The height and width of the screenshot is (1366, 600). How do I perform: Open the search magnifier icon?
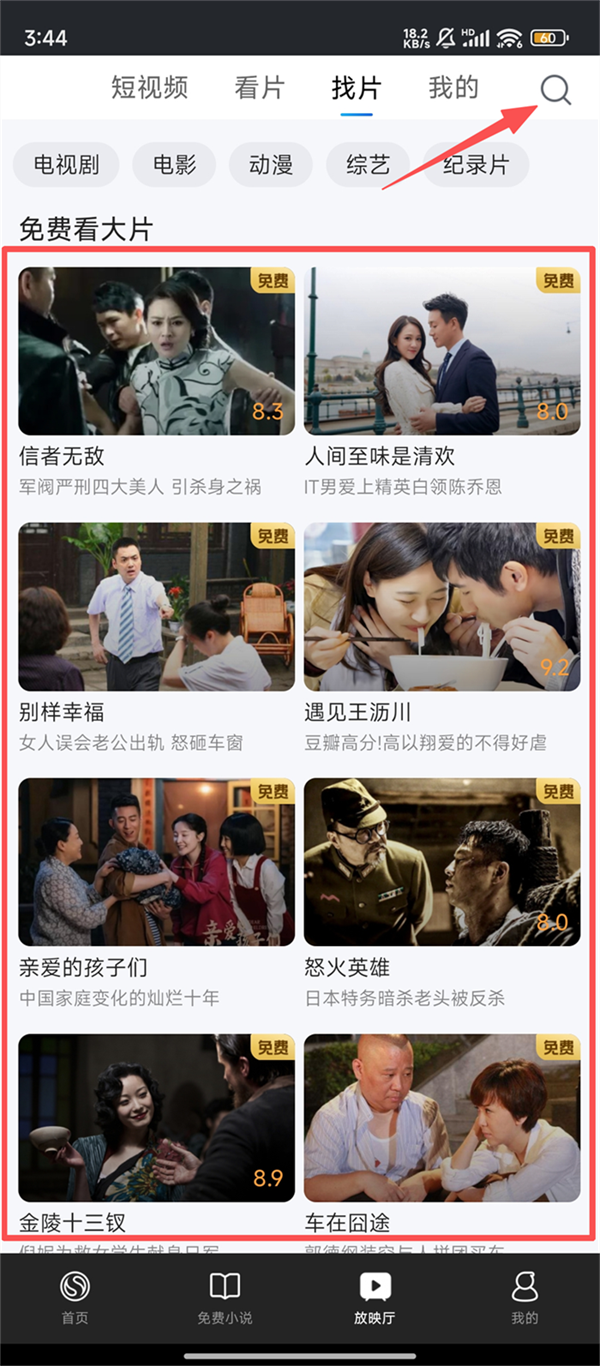555,90
